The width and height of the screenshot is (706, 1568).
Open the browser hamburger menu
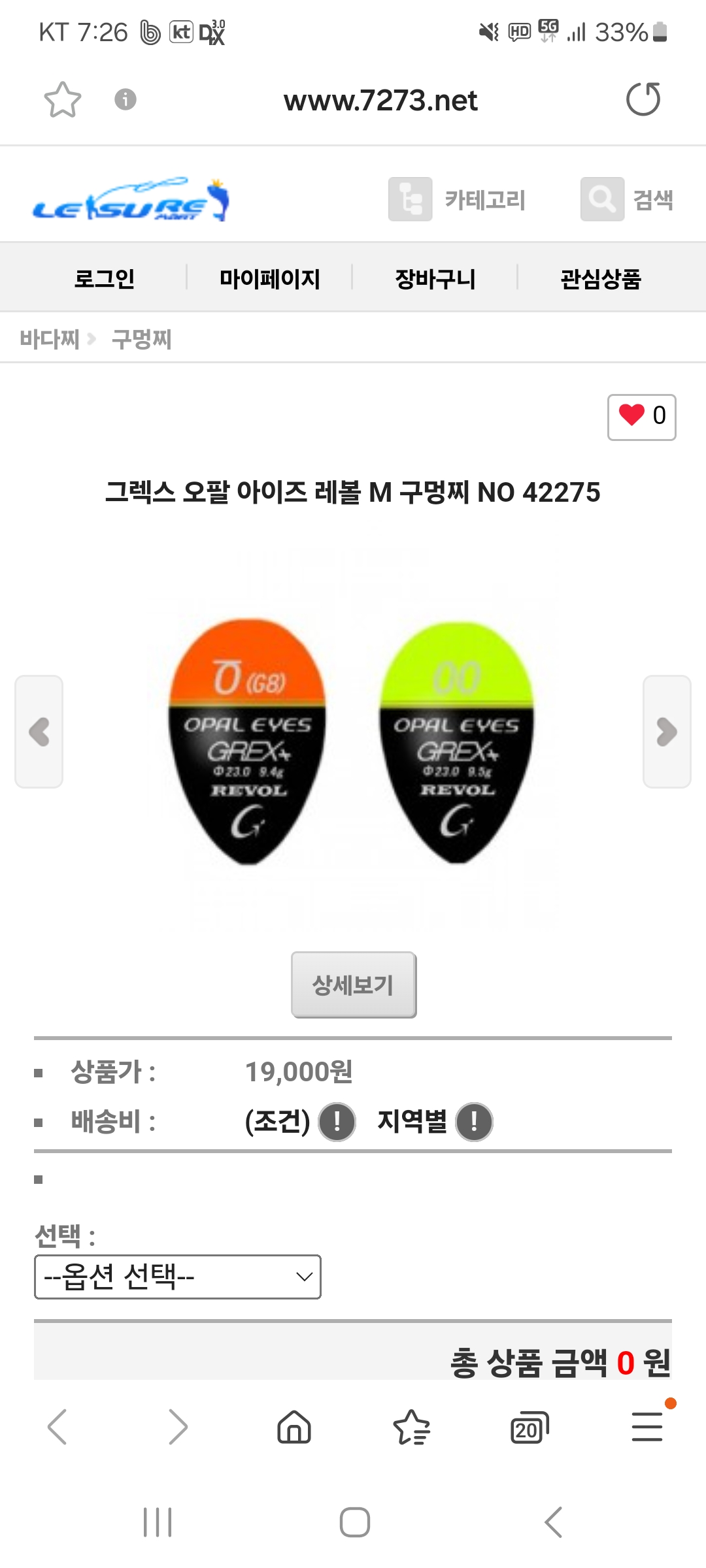click(x=647, y=1426)
